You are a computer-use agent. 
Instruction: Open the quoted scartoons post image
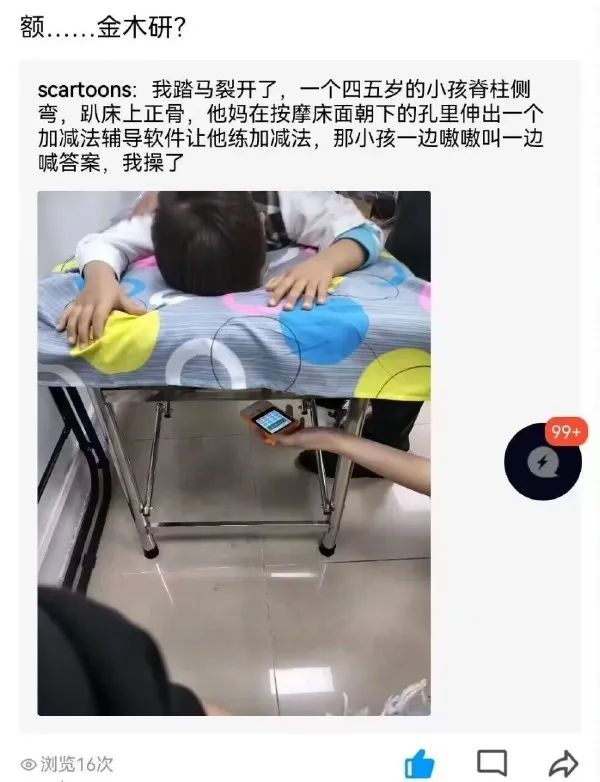tap(234, 452)
